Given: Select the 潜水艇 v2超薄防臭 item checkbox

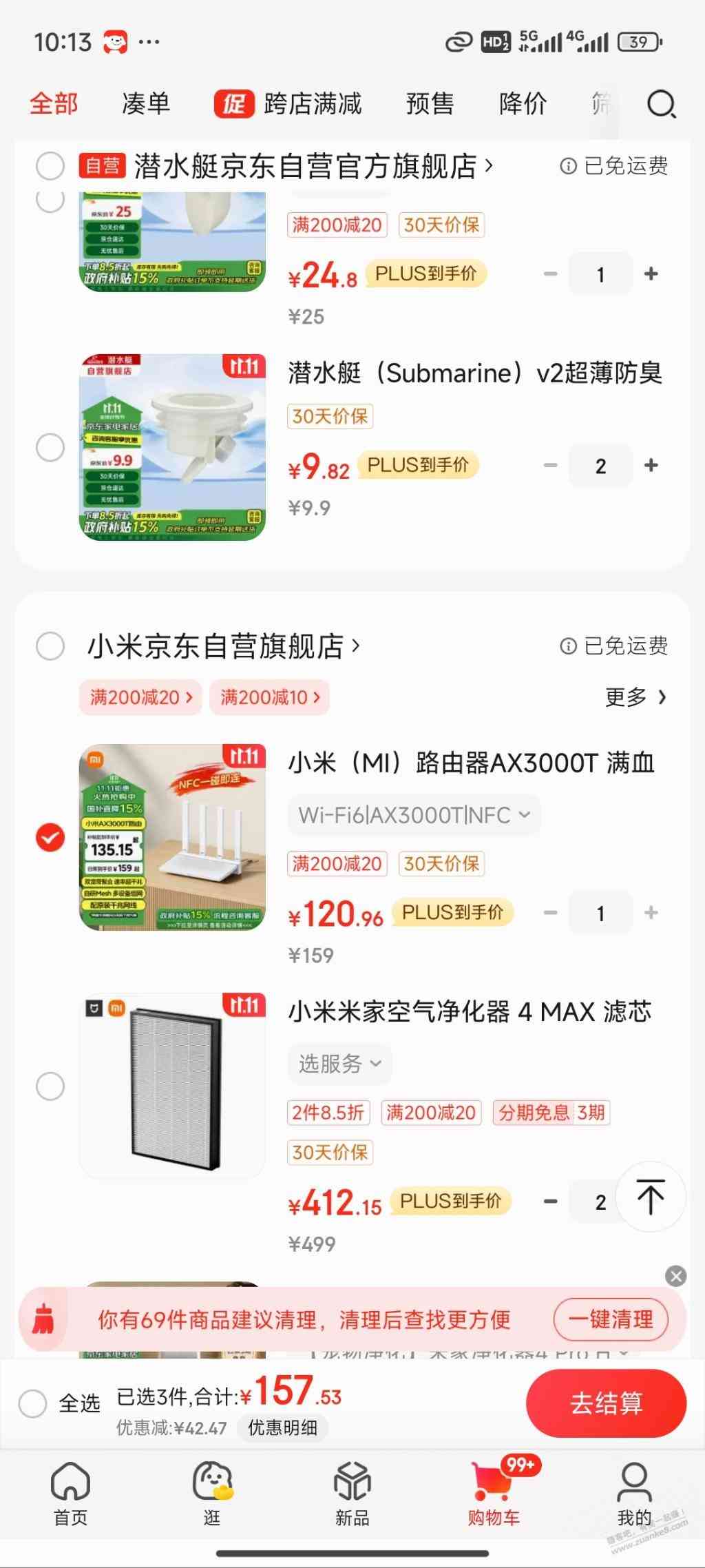Looking at the screenshot, I should (50, 447).
